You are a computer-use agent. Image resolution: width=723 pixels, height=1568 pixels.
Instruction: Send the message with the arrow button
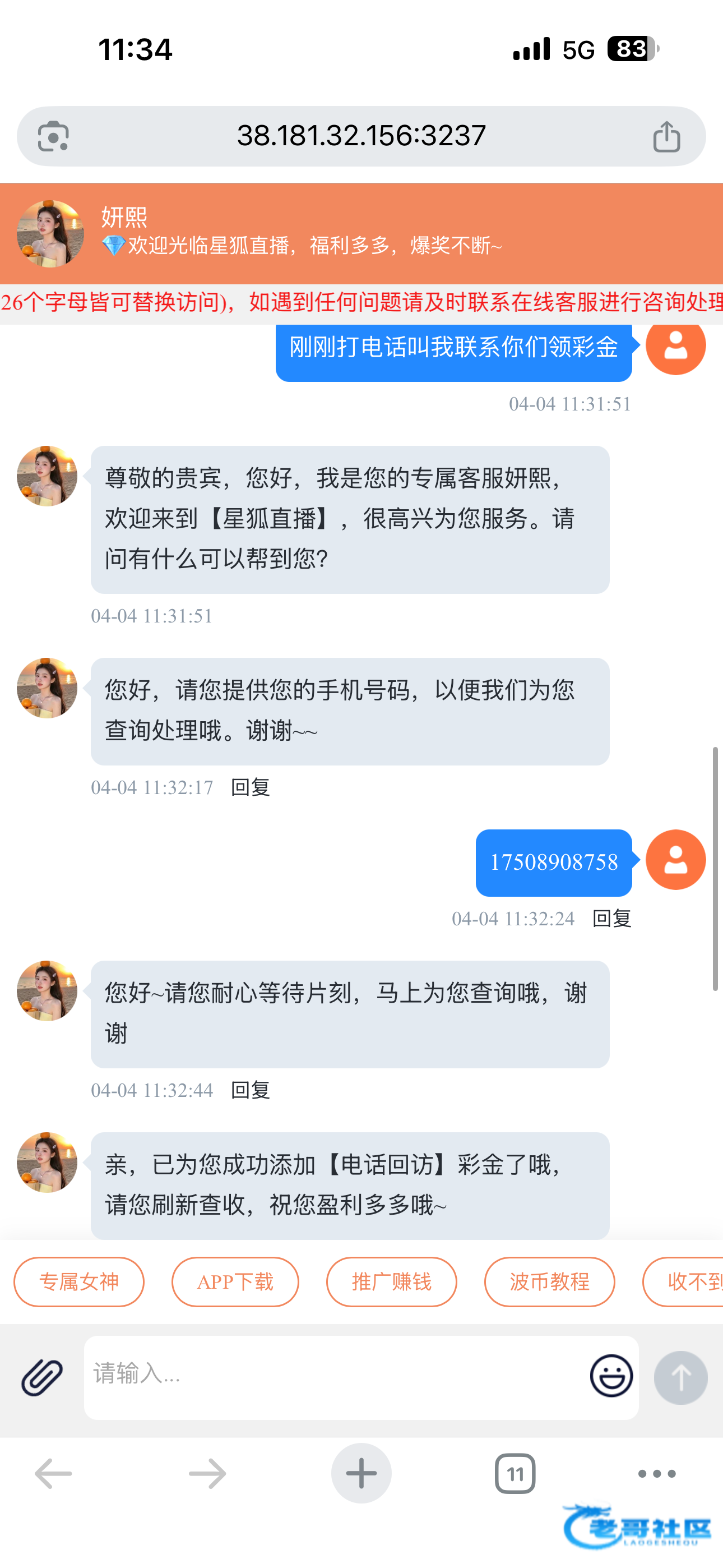[680, 1377]
